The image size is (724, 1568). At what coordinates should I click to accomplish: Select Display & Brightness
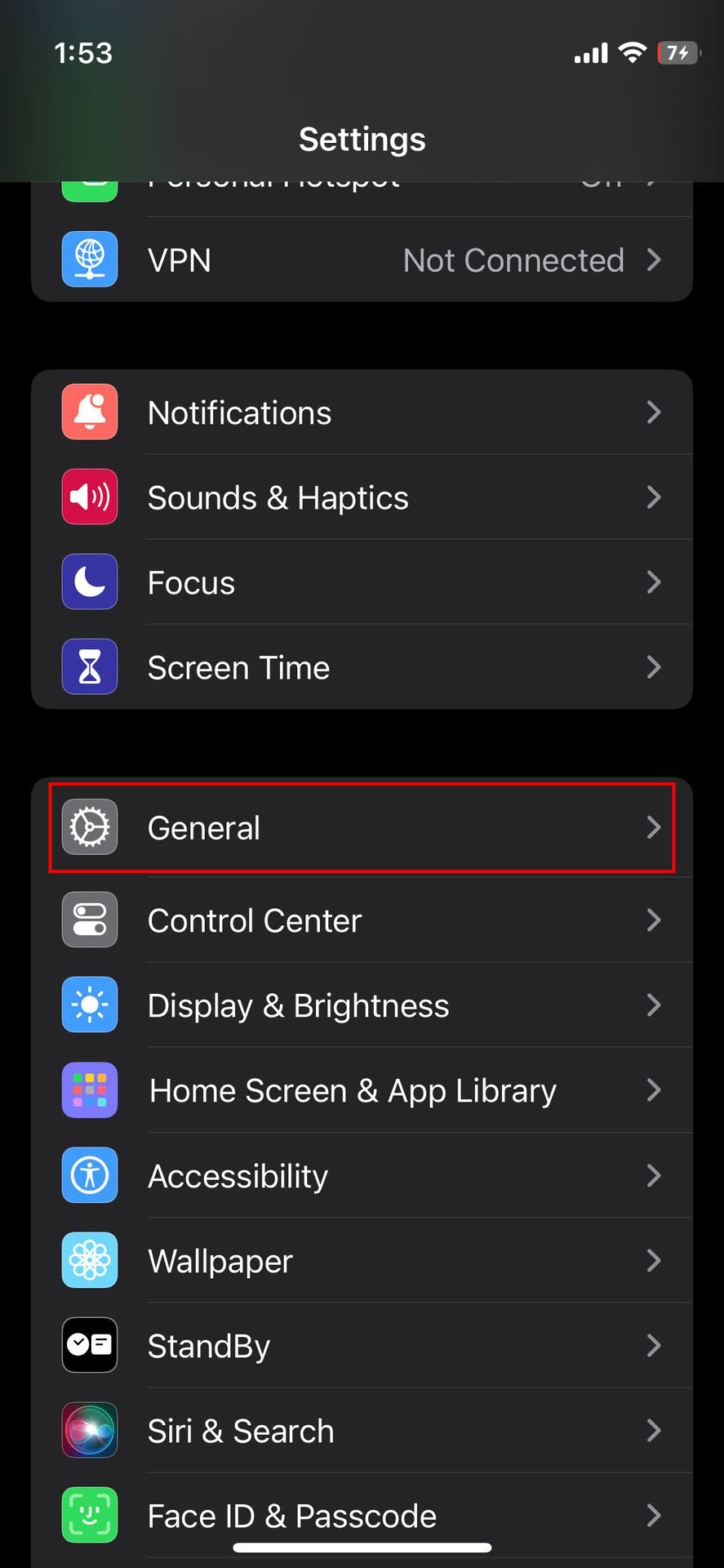point(362,1005)
